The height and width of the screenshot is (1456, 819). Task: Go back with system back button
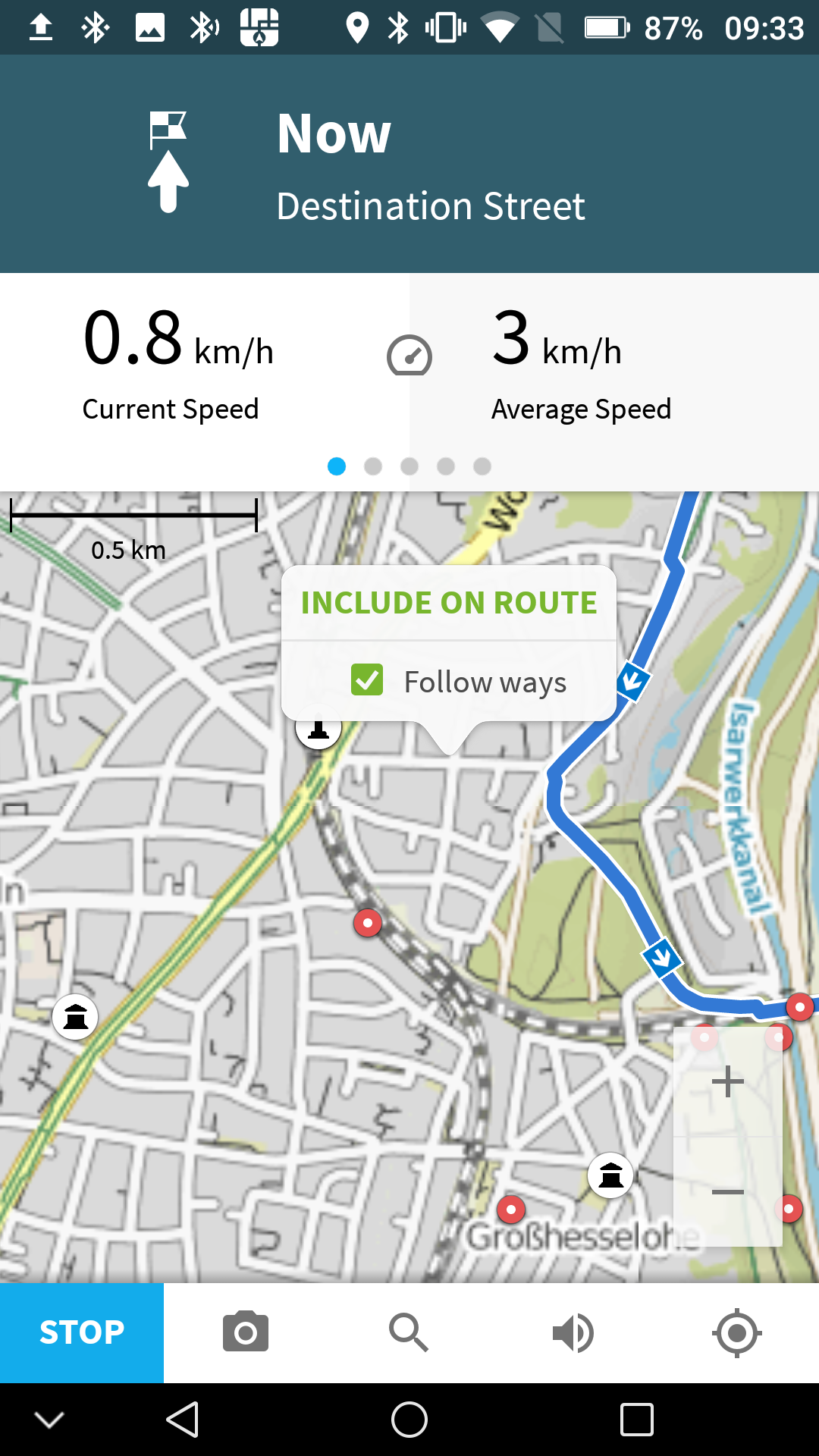point(183,1420)
